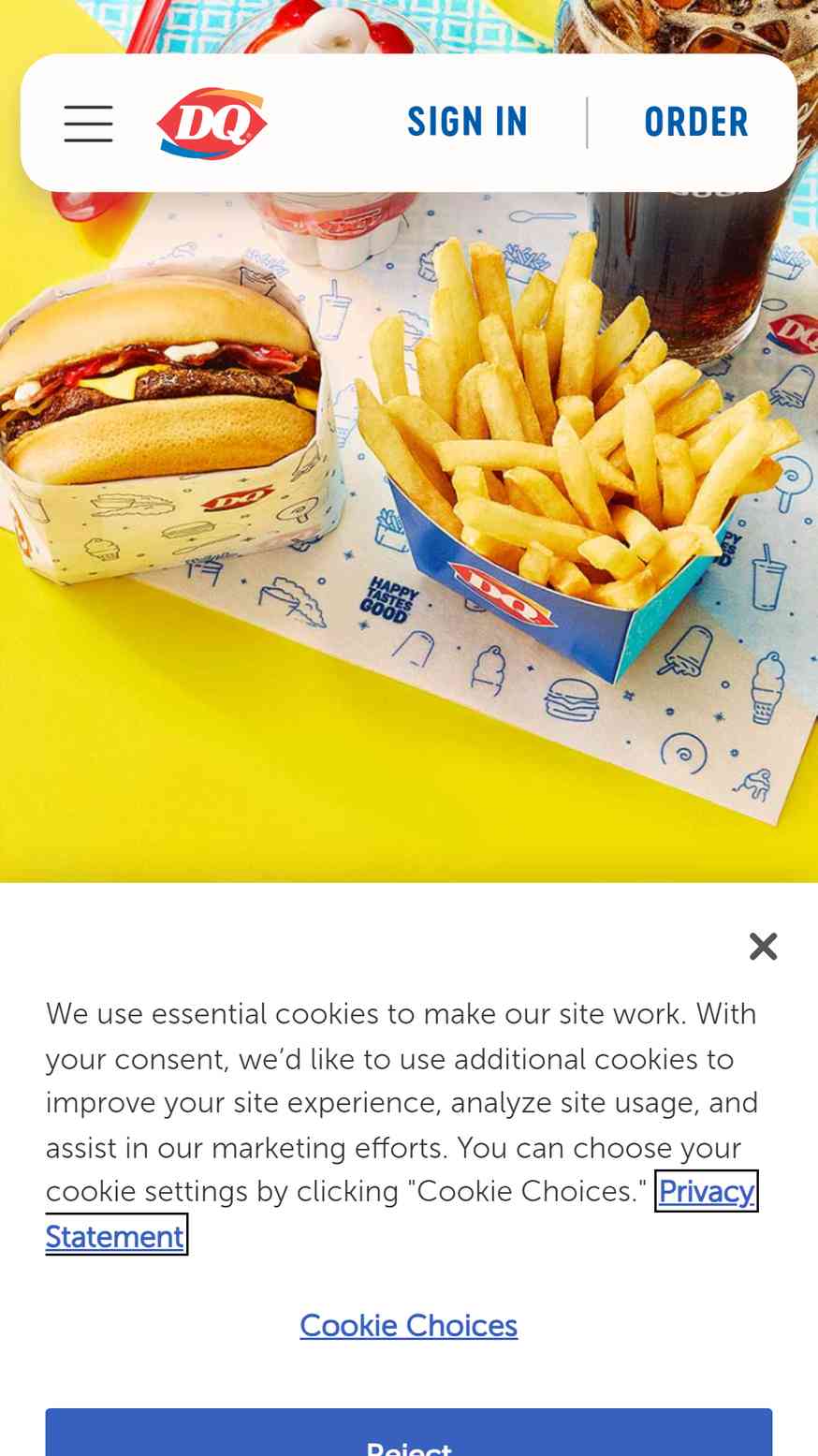Go to DQ home via logo
The height and width of the screenshot is (1456, 818).
[212, 124]
